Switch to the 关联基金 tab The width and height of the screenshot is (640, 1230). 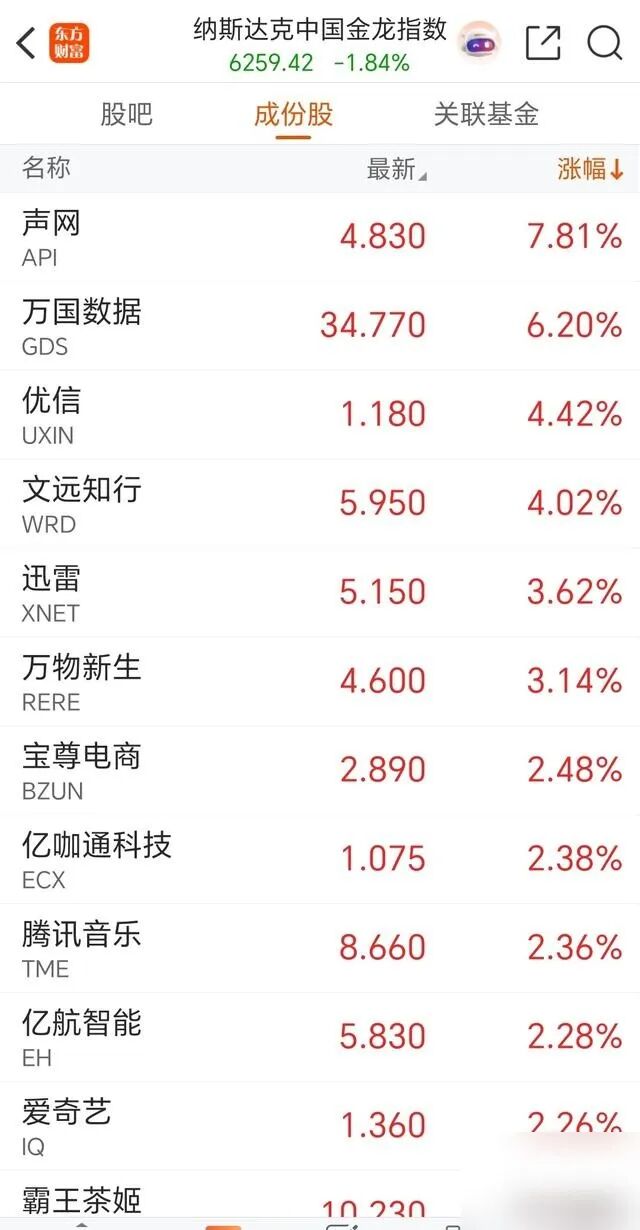pyautogui.click(x=486, y=114)
